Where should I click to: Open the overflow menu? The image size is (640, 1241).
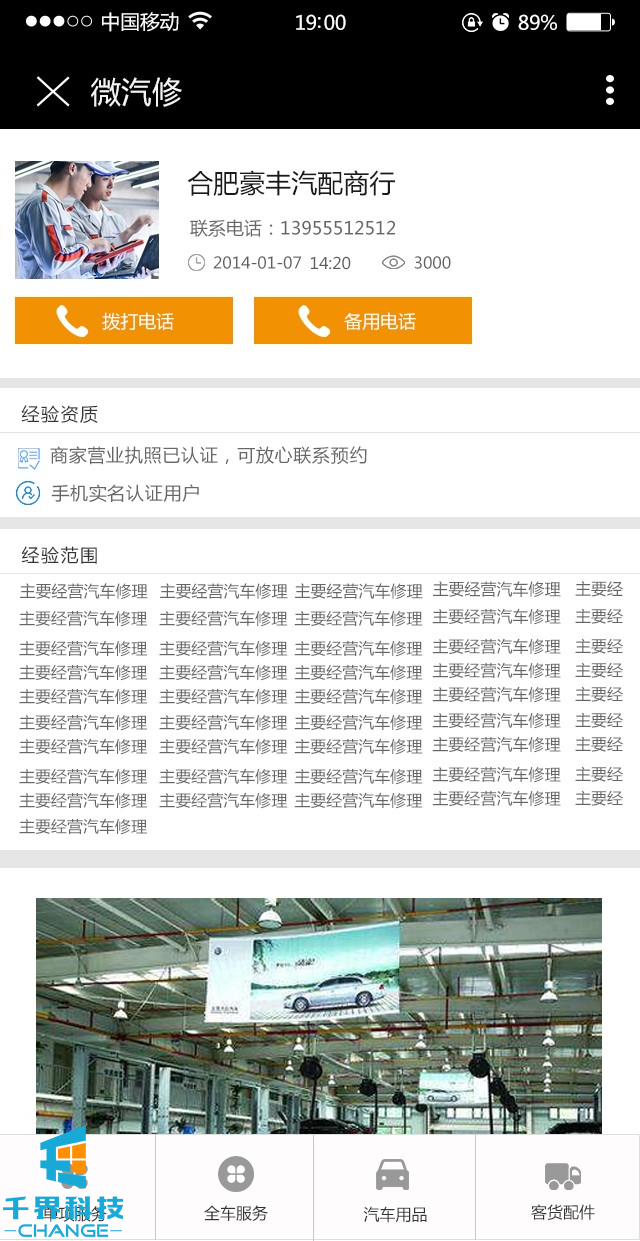[609, 90]
